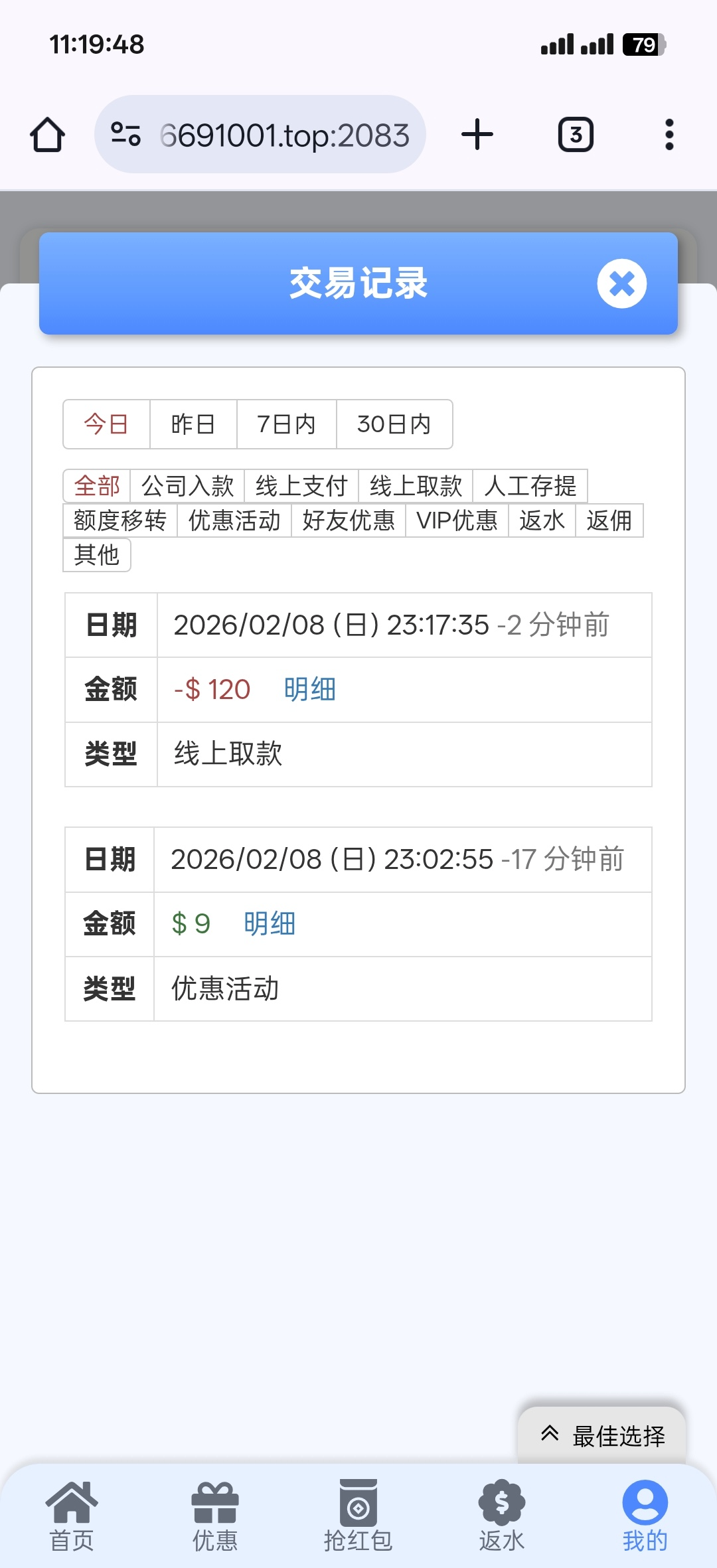
Task: Filter records by 线上取款
Action: (416, 486)
